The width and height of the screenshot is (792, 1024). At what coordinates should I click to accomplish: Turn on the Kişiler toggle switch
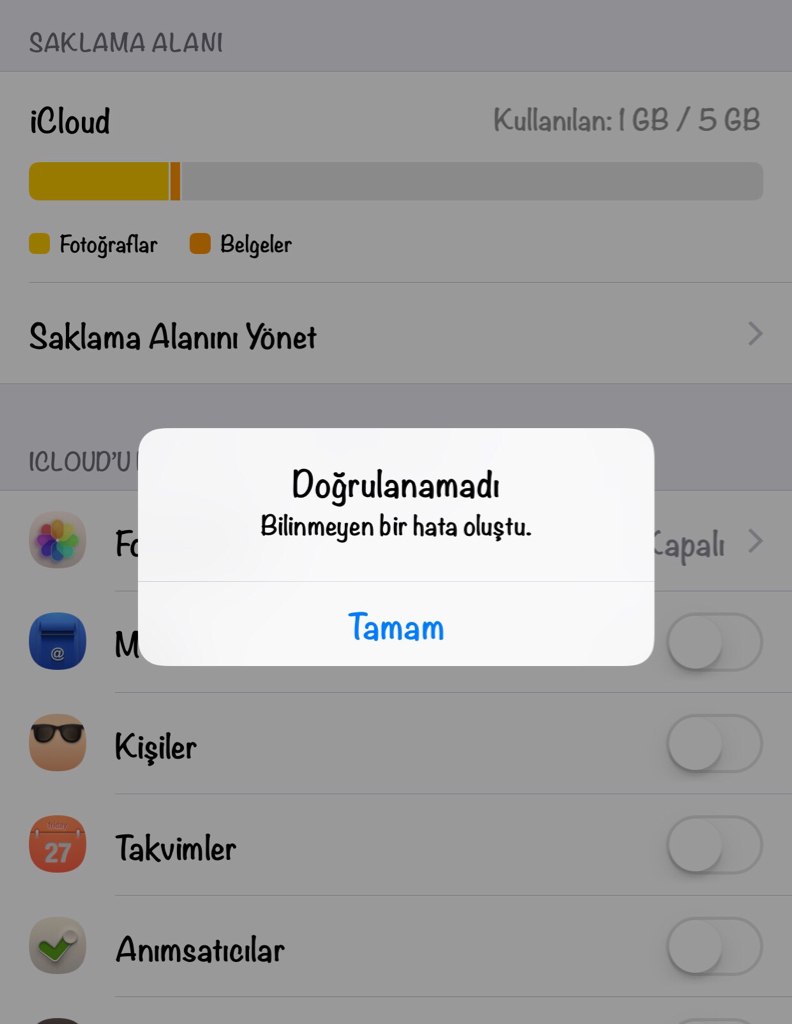tap(713, 744)
